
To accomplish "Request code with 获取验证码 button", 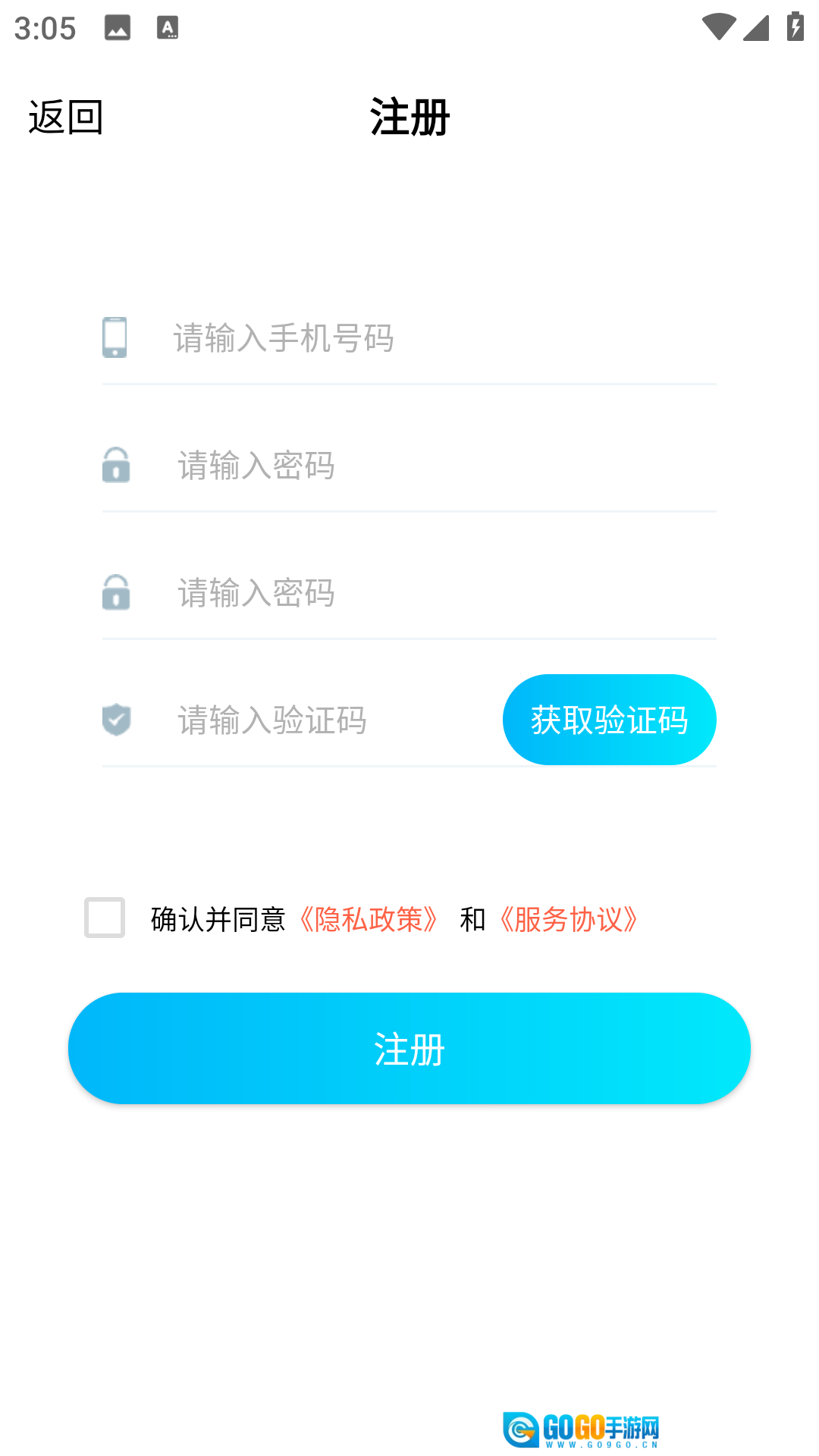I will [609, 720].
